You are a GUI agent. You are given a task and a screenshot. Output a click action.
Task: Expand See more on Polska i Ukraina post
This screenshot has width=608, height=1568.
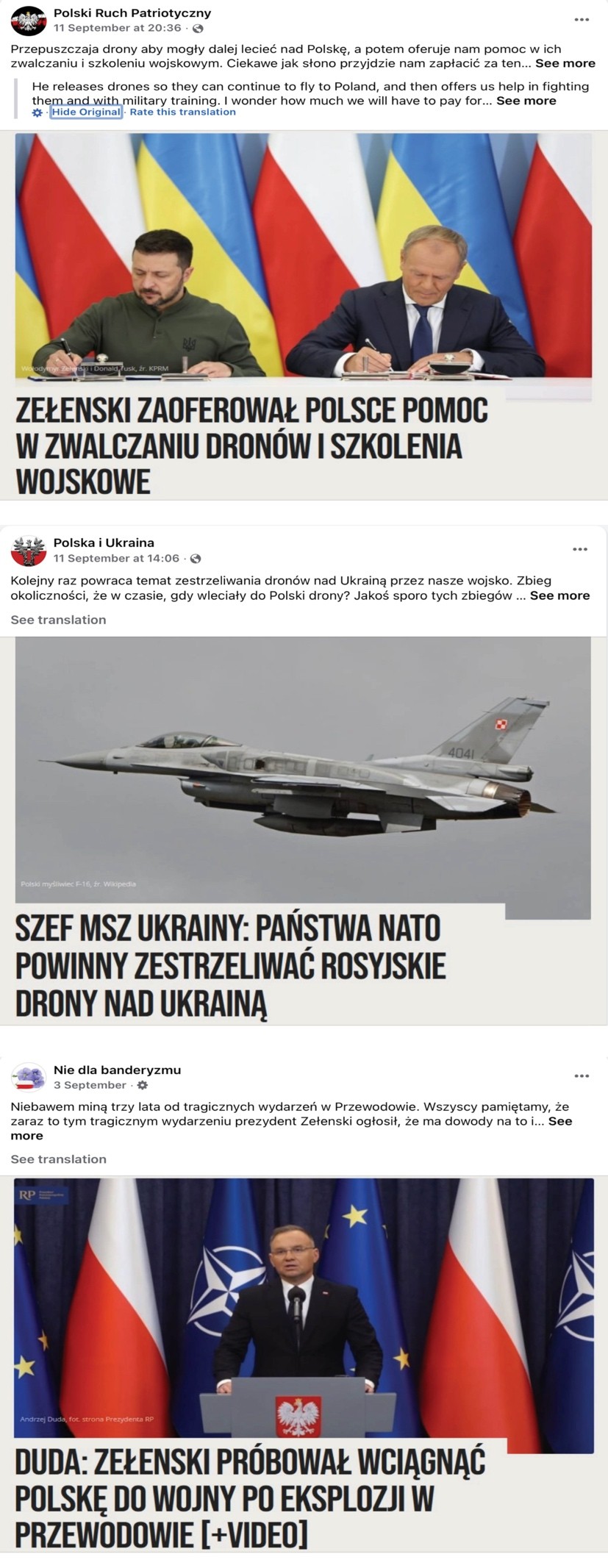(x=559, y=596)
